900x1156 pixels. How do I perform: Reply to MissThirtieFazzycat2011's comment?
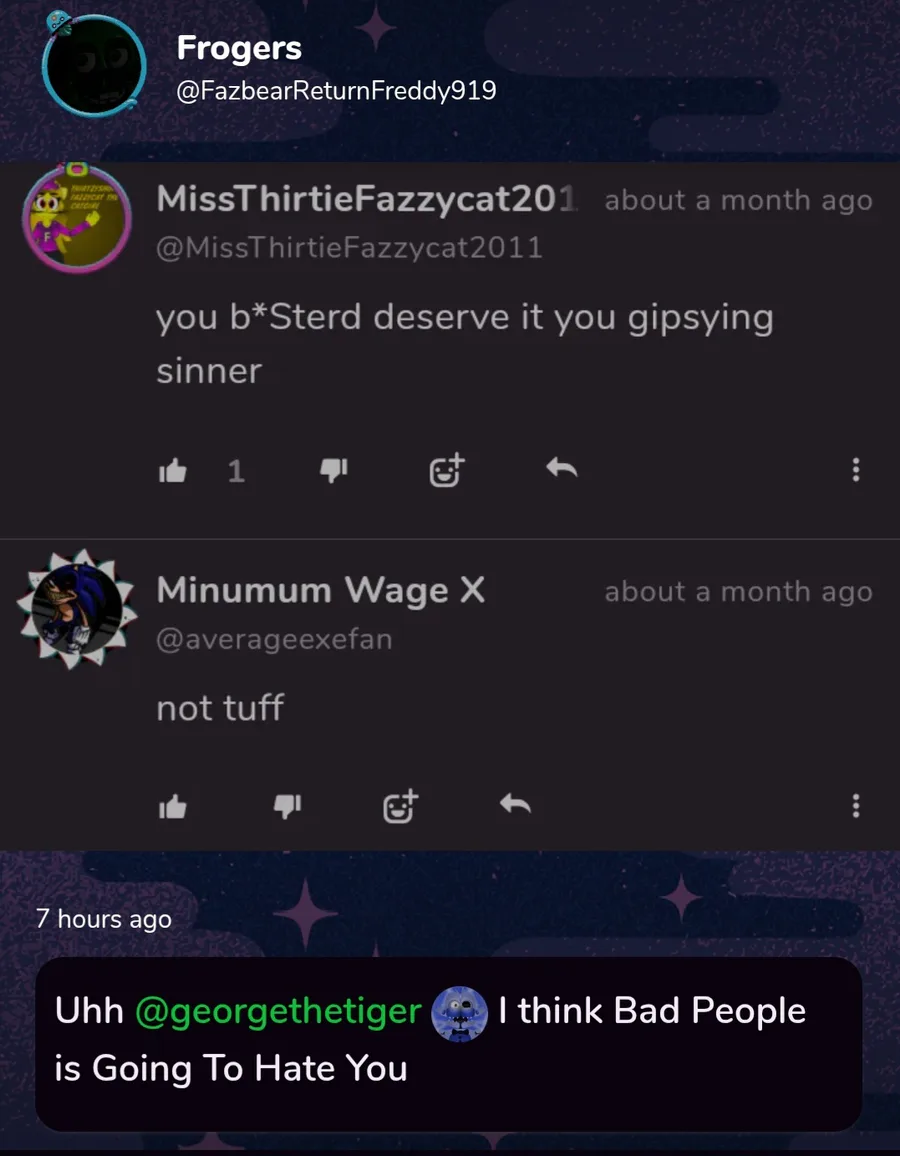click(x=562, y=468)
